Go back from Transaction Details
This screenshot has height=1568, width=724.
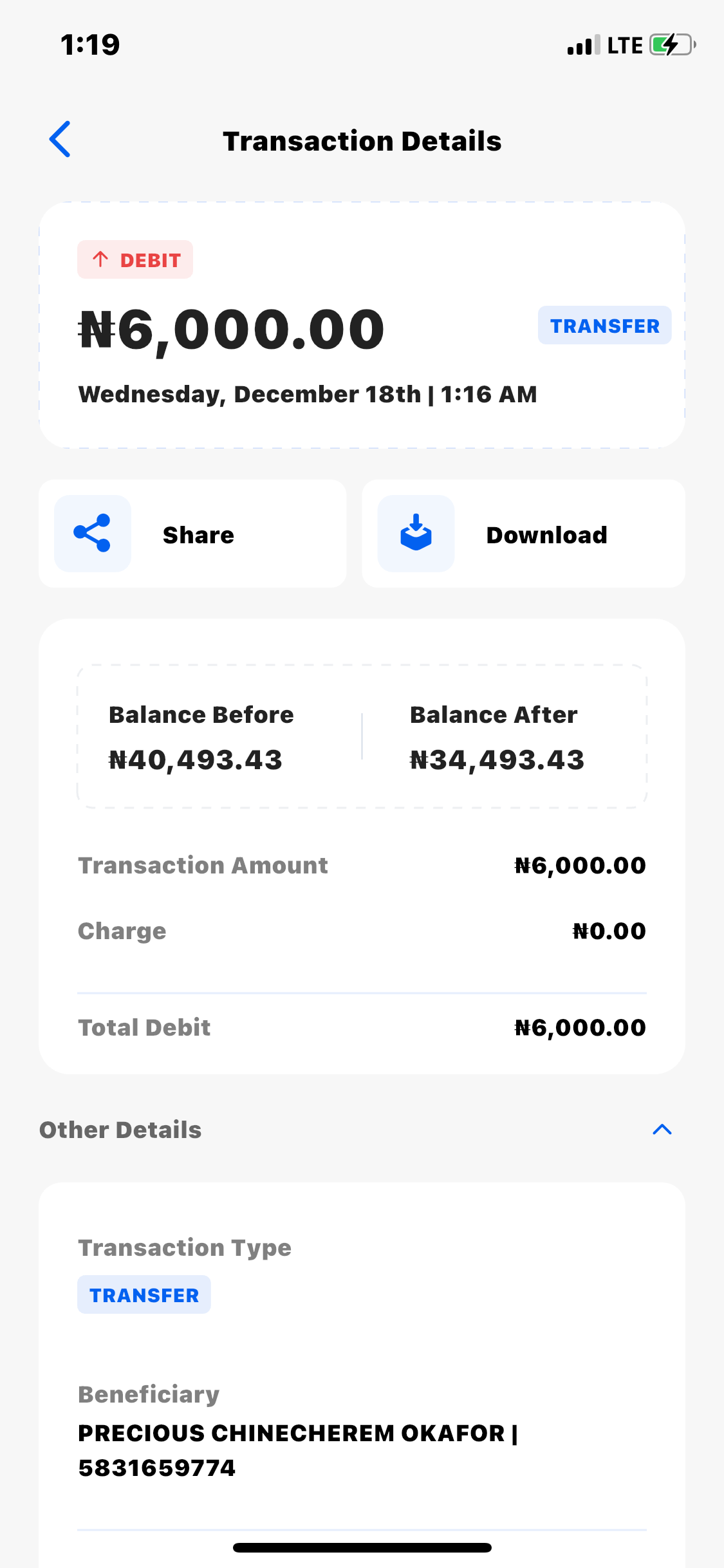pyautogui.click(x=60, y=139)
